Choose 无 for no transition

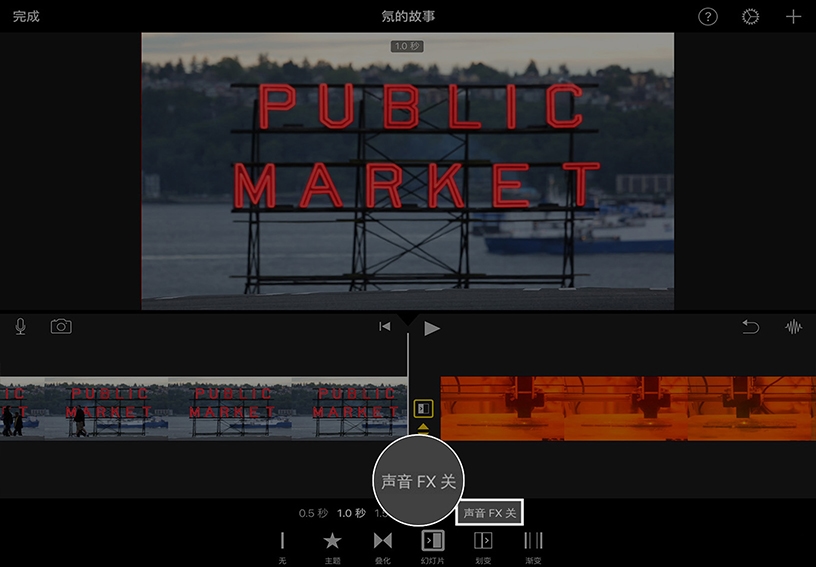282,545
